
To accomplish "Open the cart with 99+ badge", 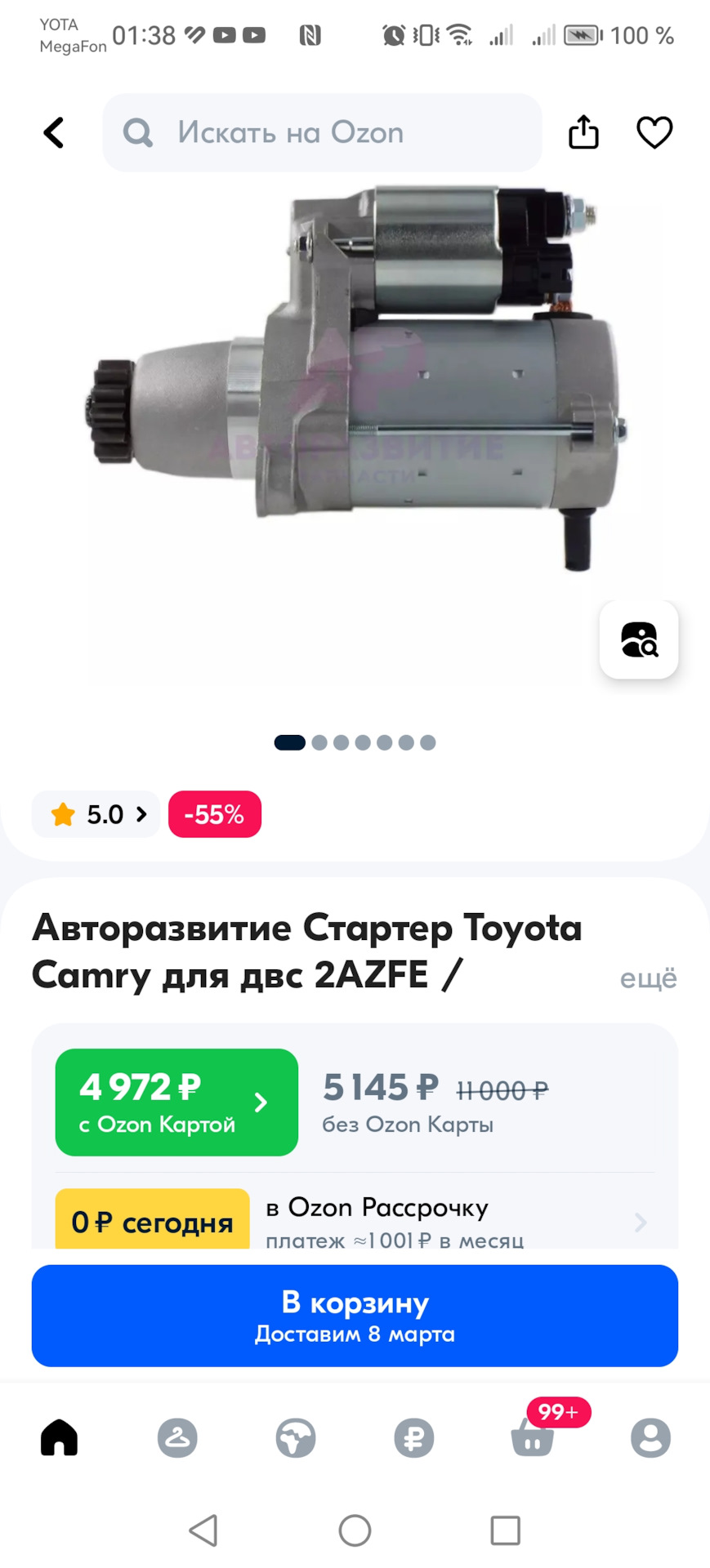I will tap(531, 1441).
